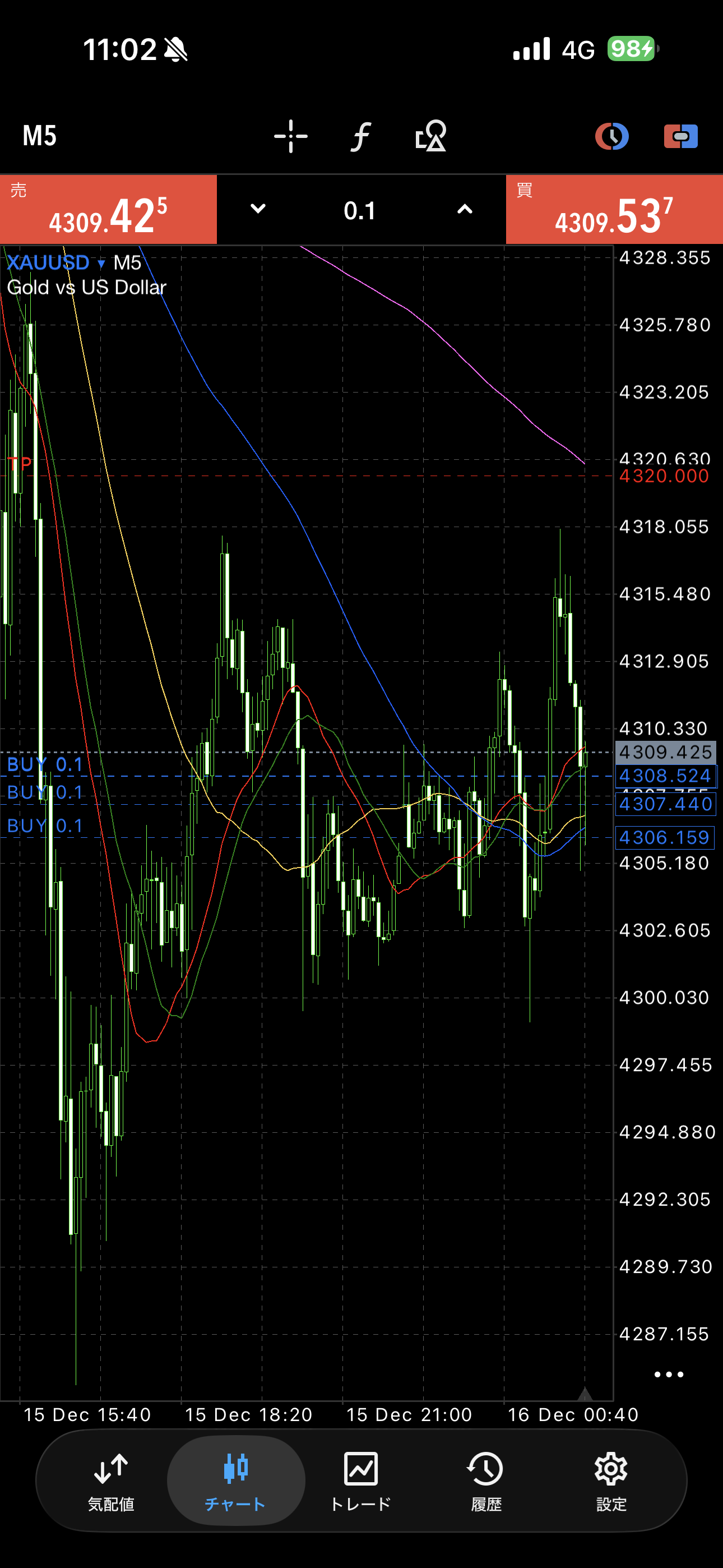The image size is (723, 1568).
Task: Open the drawing objects tool
Action: (x=430, y=136)
